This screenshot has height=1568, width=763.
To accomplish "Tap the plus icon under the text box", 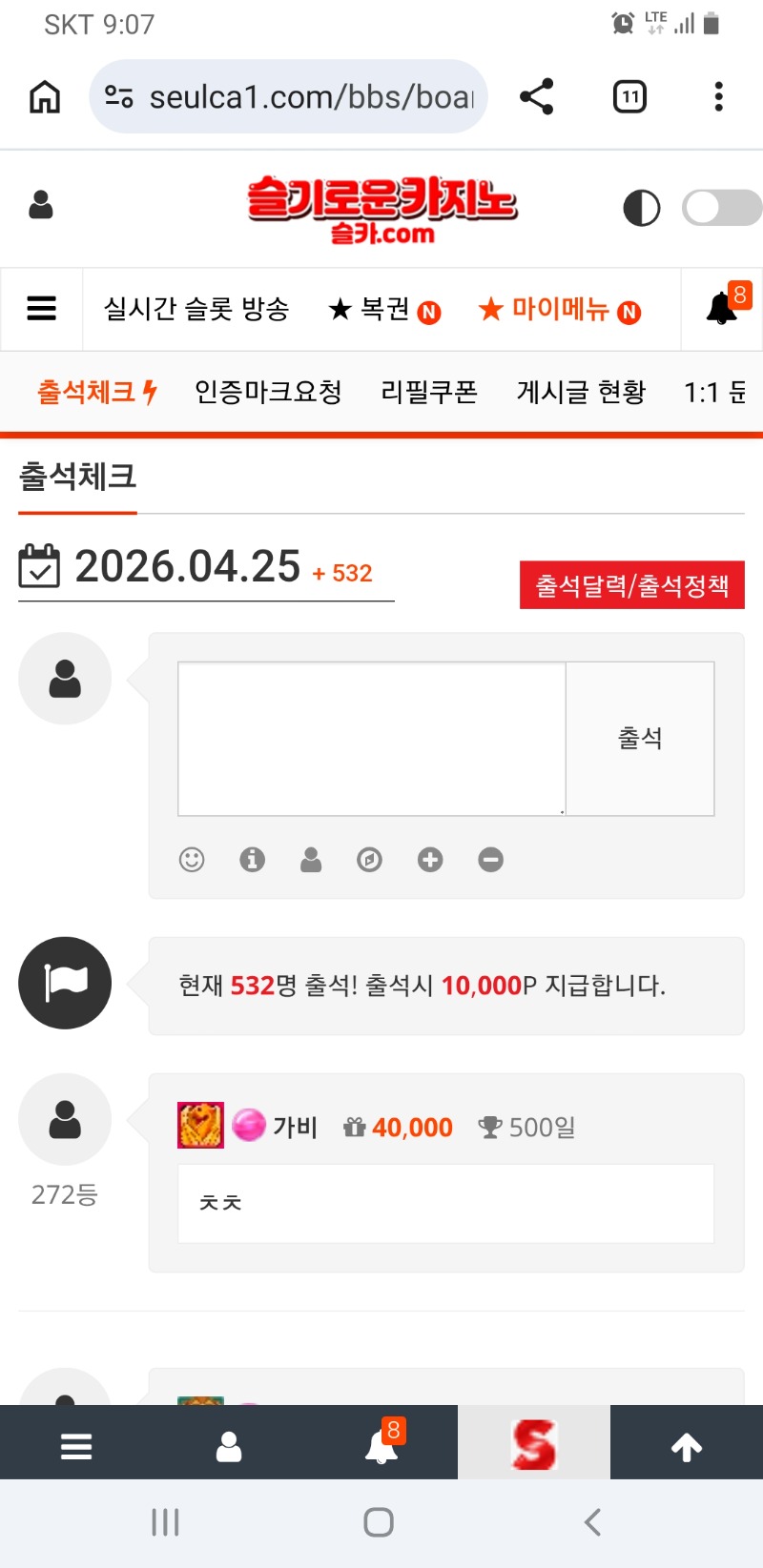I will point(430,860).
